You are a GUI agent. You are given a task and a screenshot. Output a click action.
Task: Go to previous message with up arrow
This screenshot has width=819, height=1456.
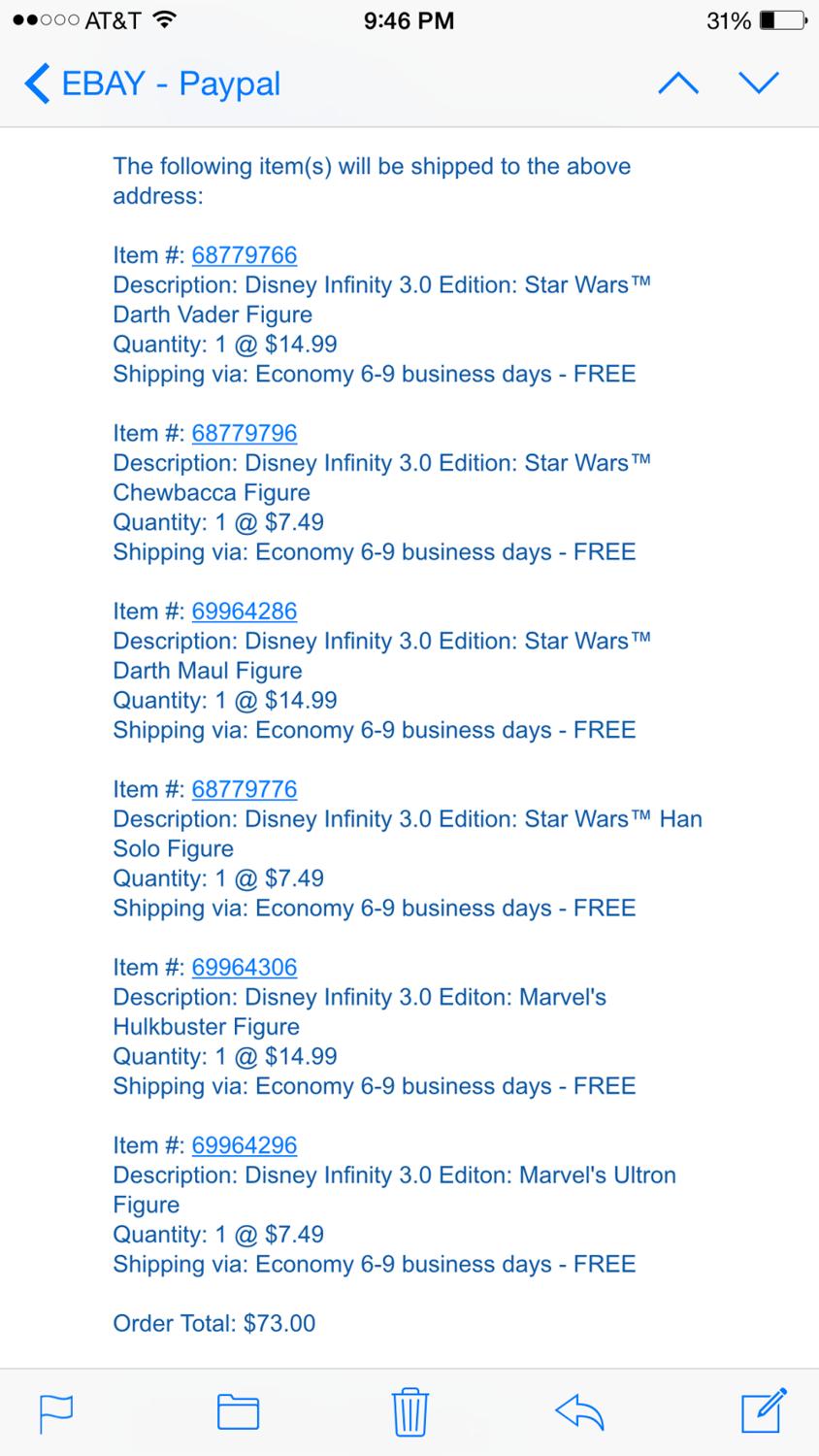(677, 83)
